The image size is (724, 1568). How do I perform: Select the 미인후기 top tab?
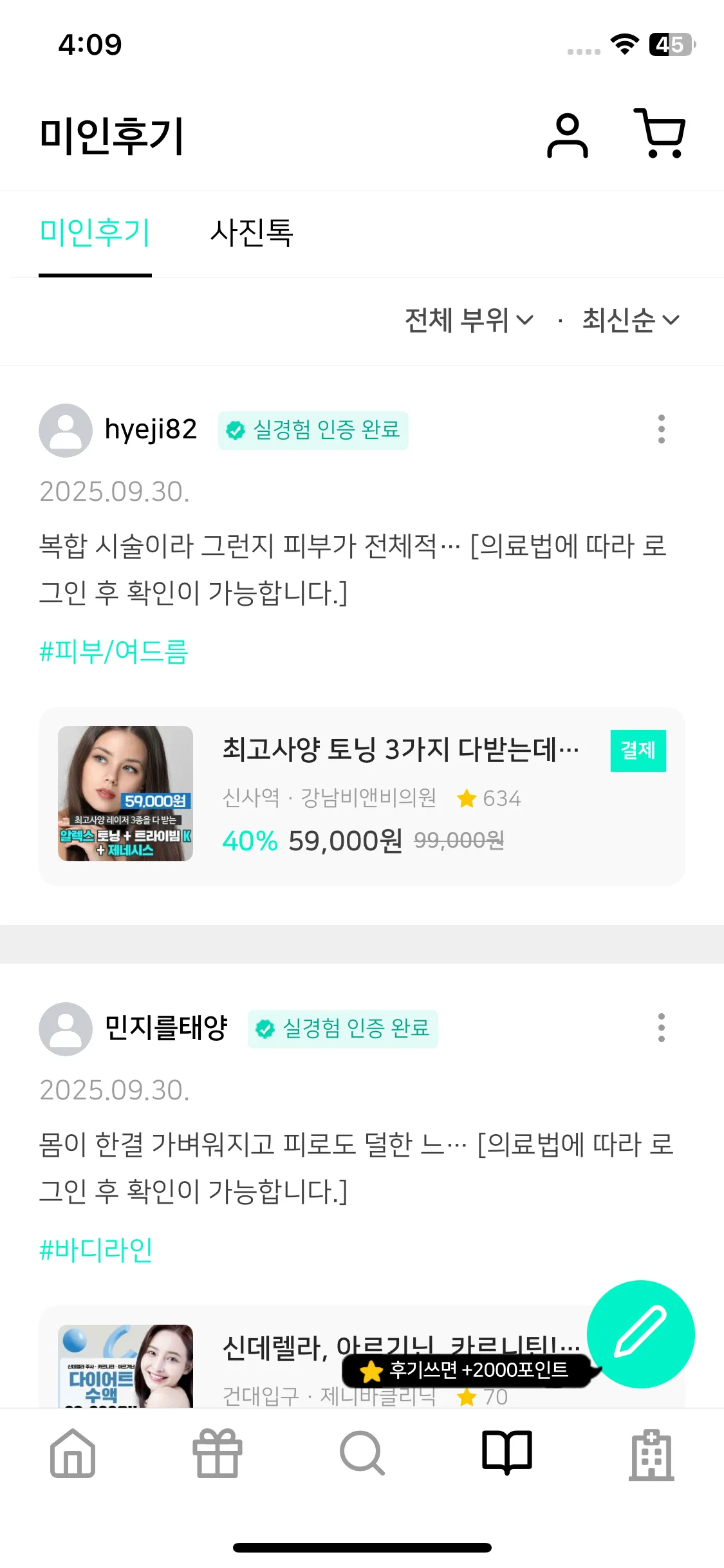[95, 233]
